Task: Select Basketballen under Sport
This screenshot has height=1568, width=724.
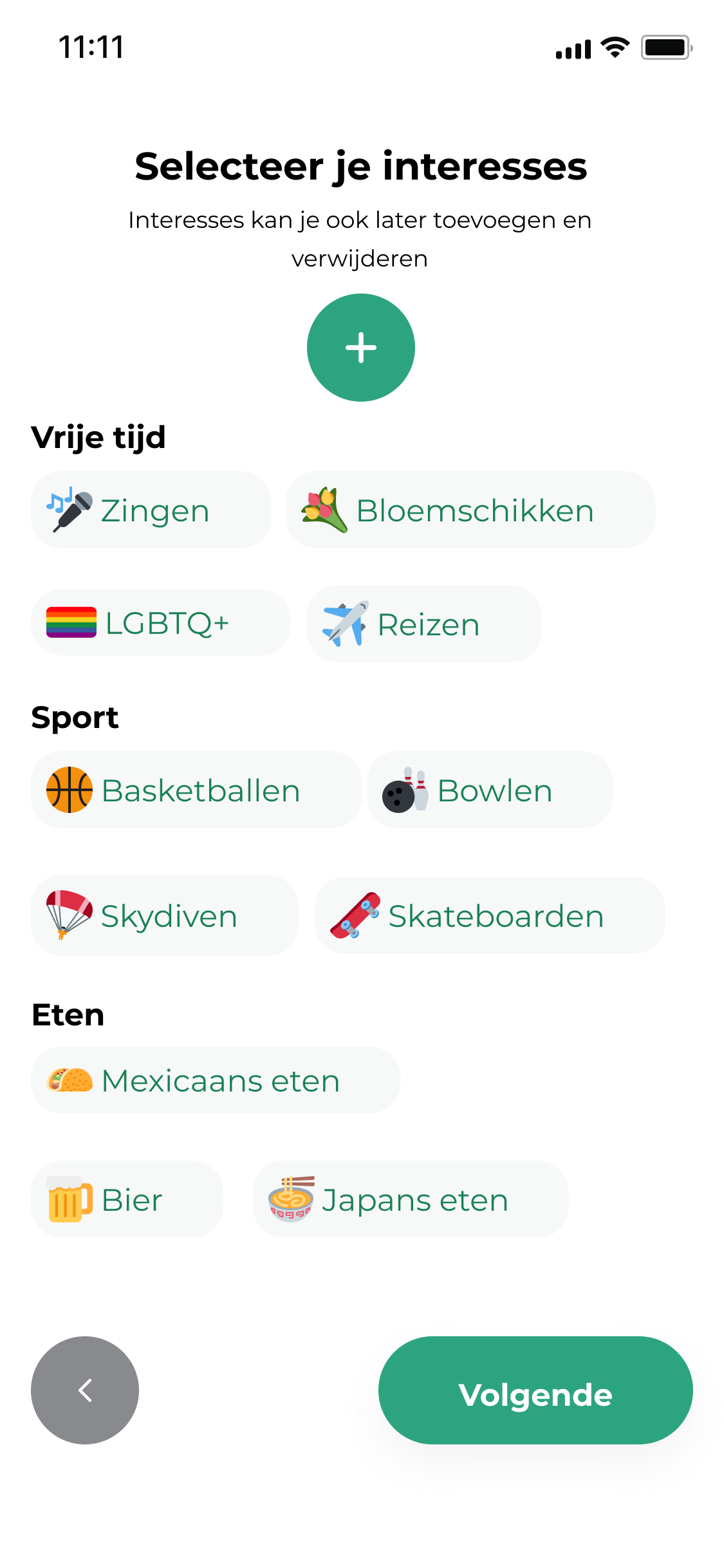Action: click(196, 790)
